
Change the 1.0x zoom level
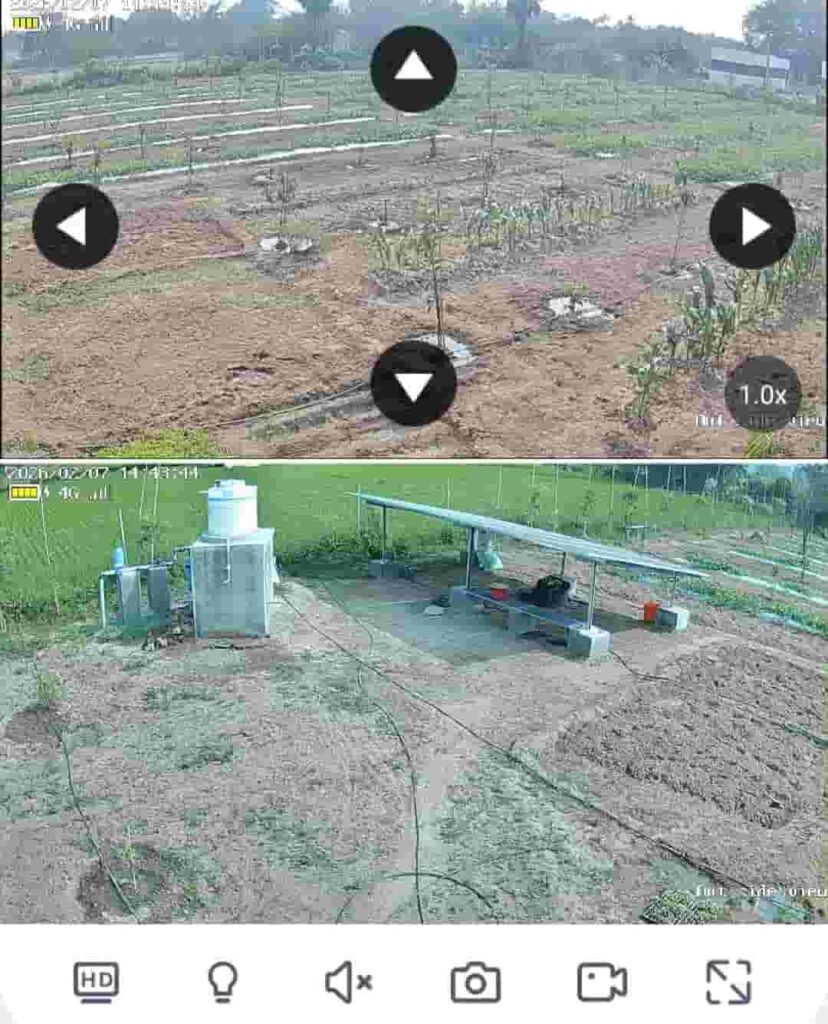(762, 394)
